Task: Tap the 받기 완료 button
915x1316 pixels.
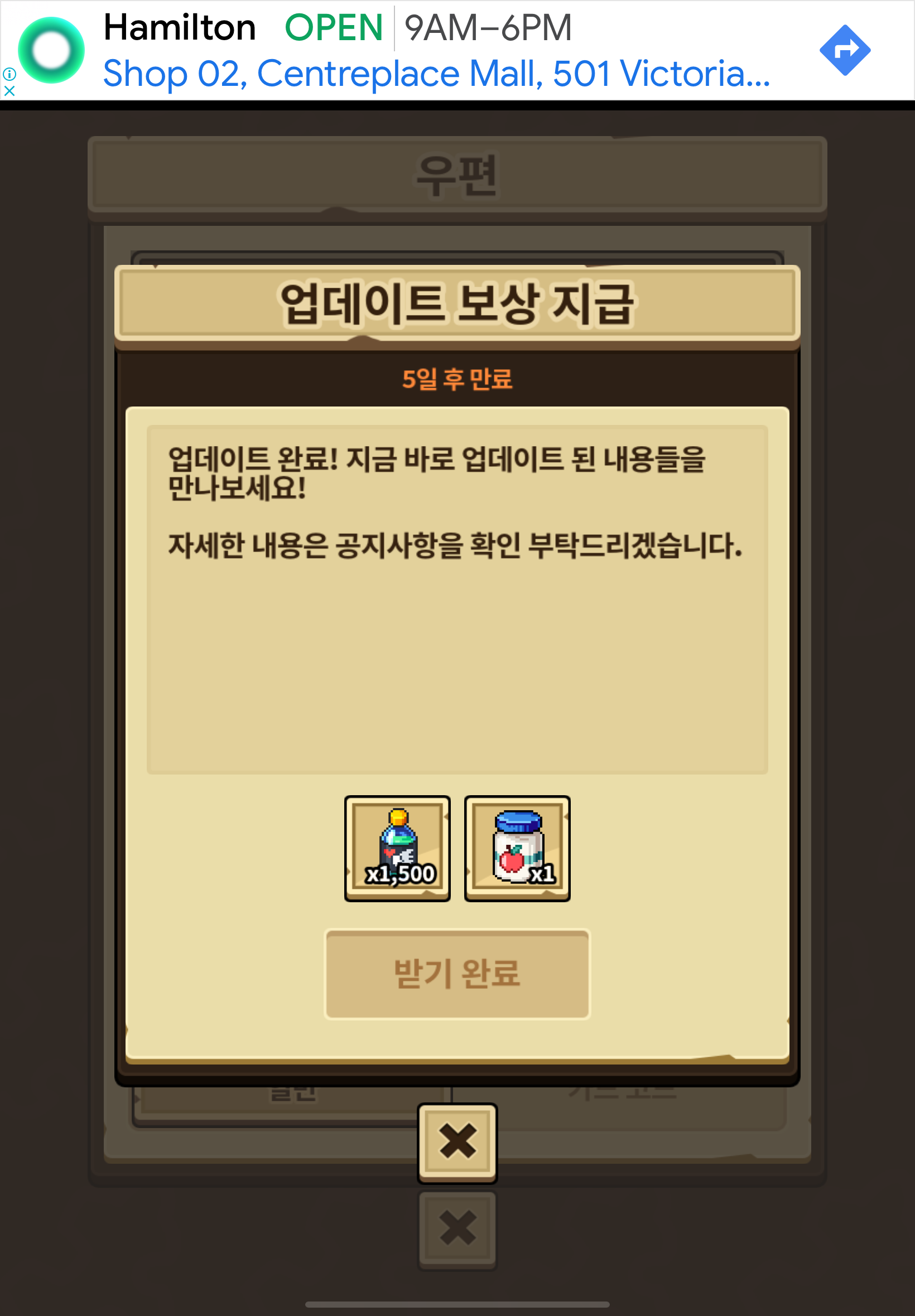Action: pos(457,974)
